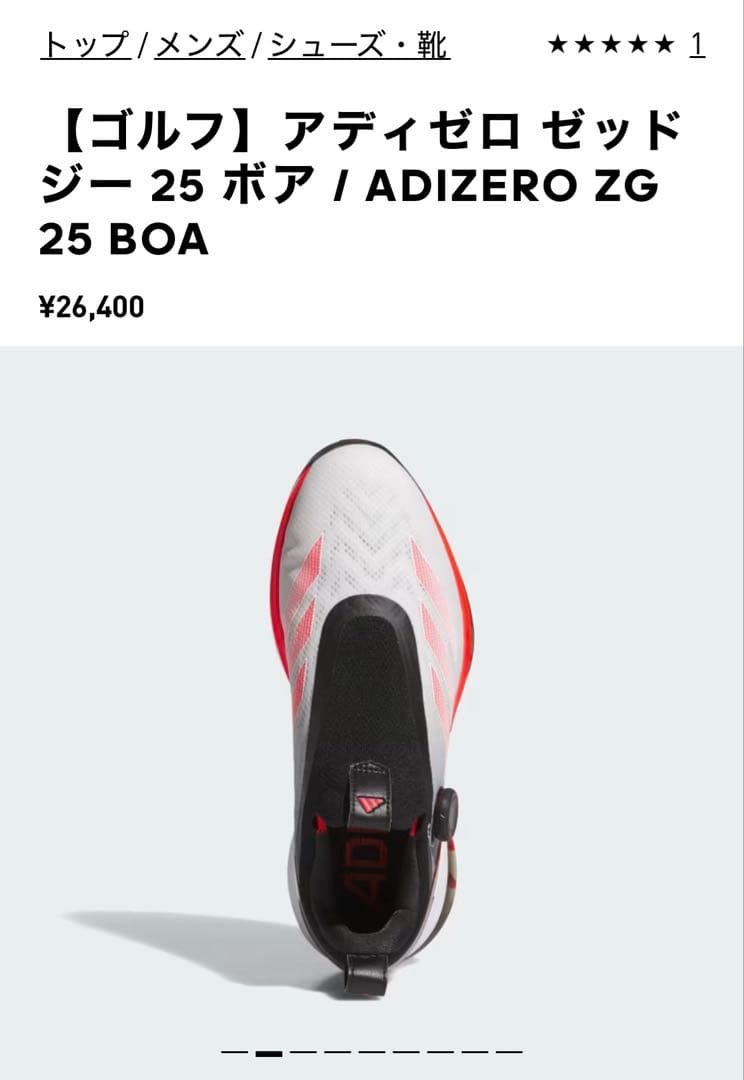Select the second-to-last carousel indicator

471,1052
